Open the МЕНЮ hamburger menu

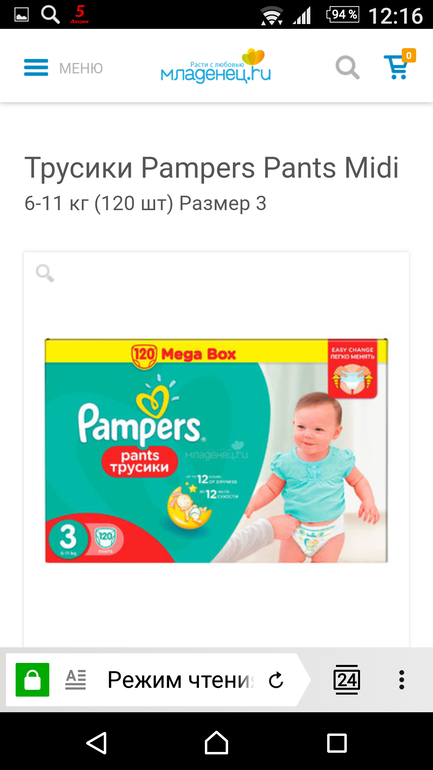point(63,68)
